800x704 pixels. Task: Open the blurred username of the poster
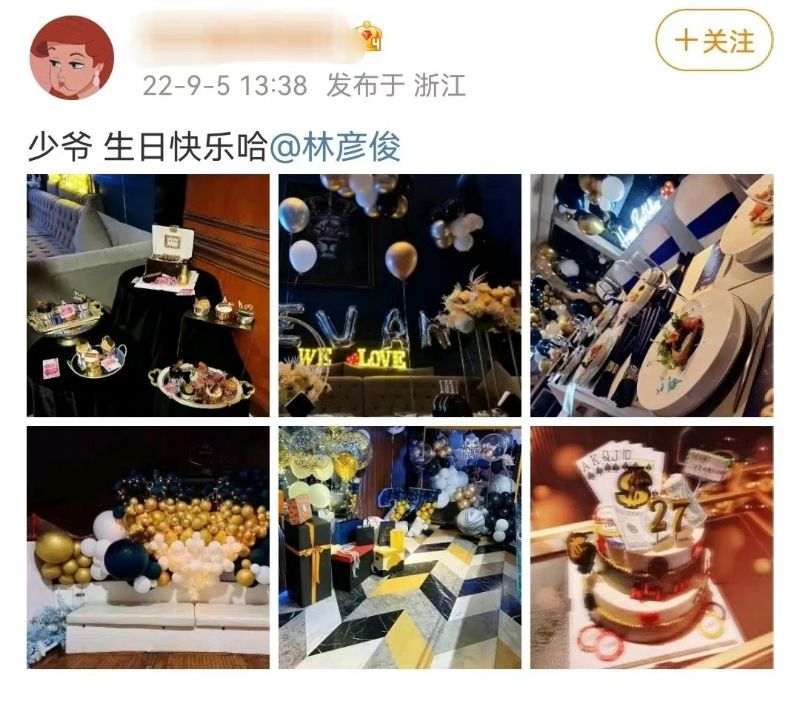pyautogui.click(x=245, y=40)
